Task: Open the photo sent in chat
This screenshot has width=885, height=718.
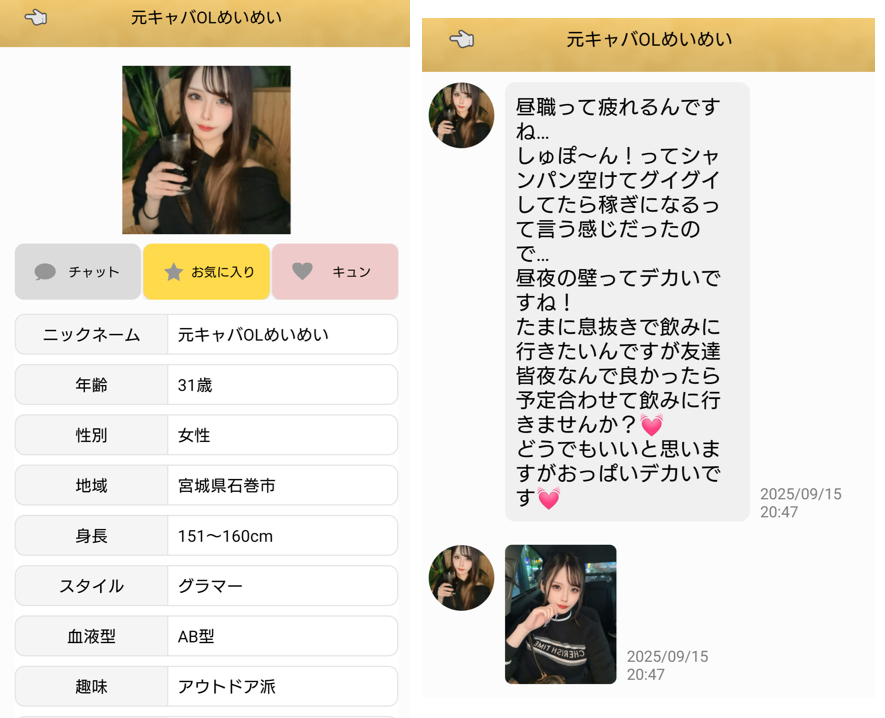Action: click(x=560, y=614)
